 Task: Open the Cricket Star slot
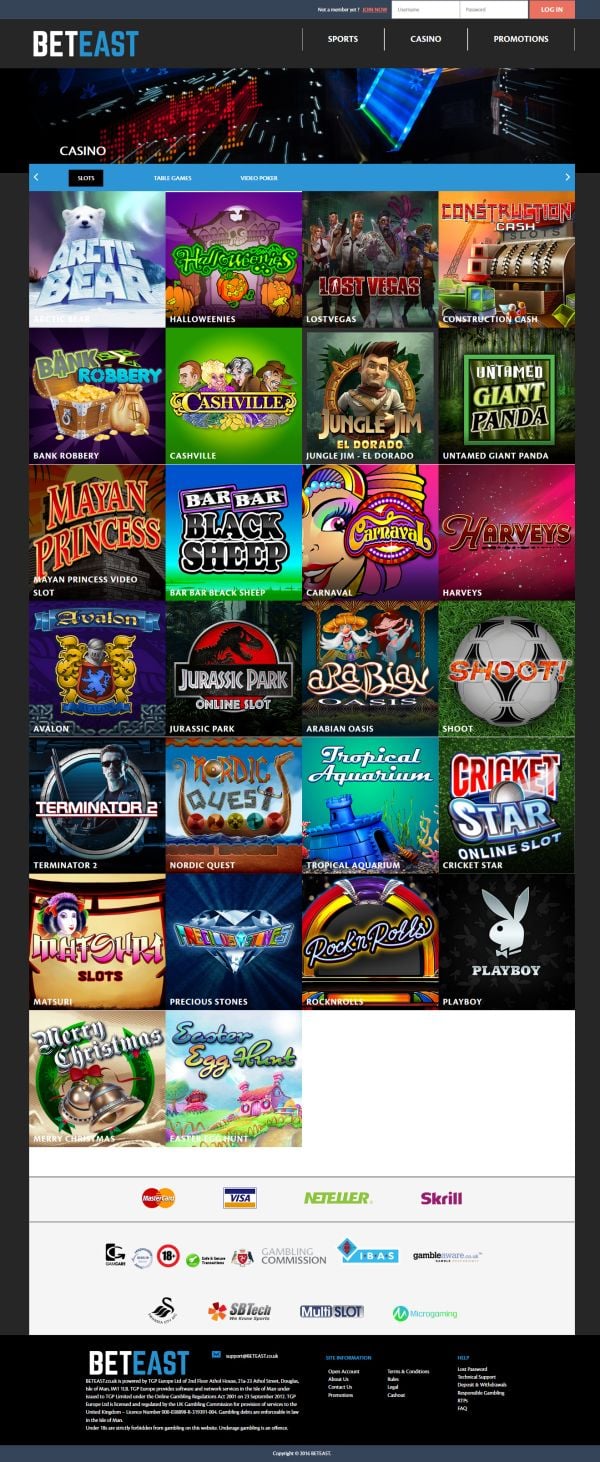506,805
